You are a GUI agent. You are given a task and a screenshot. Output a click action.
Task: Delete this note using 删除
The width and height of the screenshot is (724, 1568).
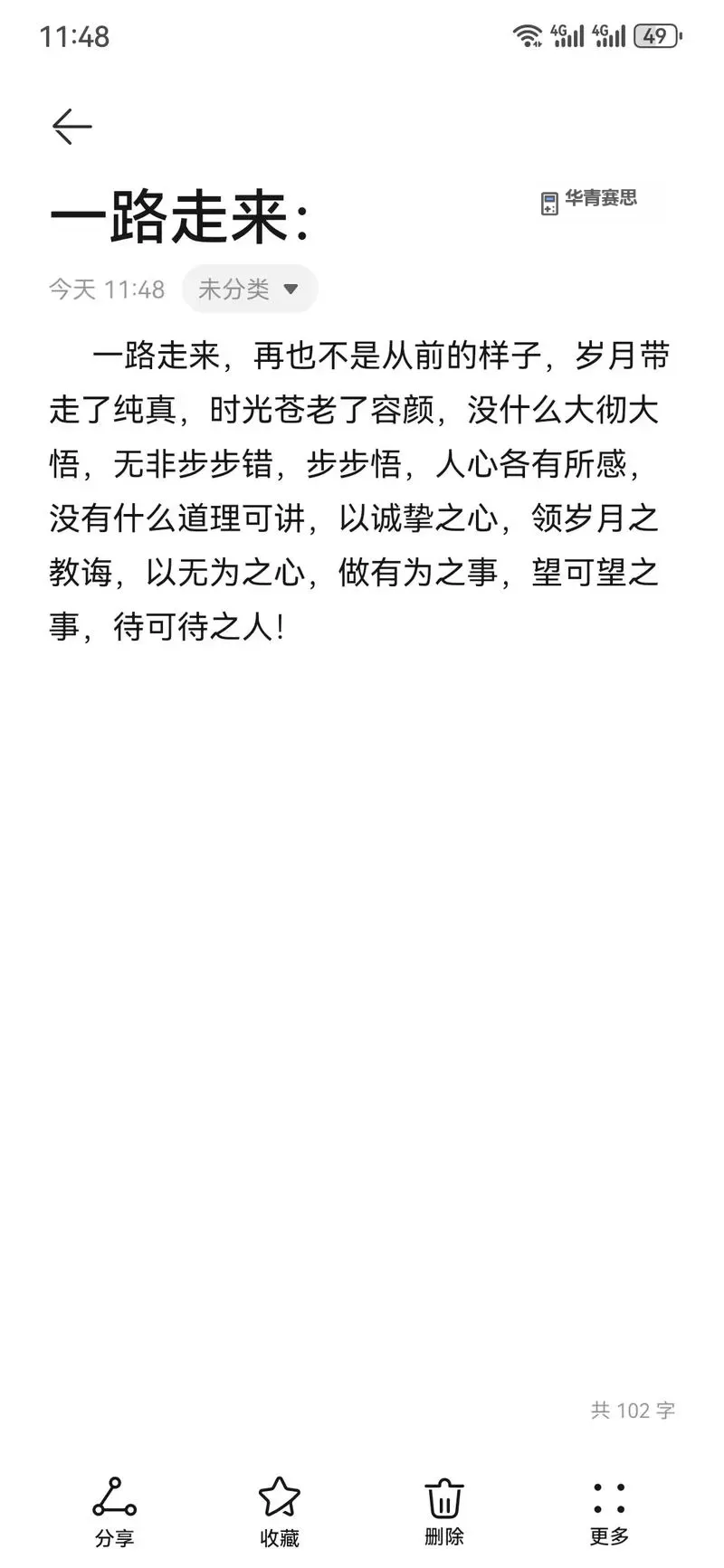(443, 1512)
